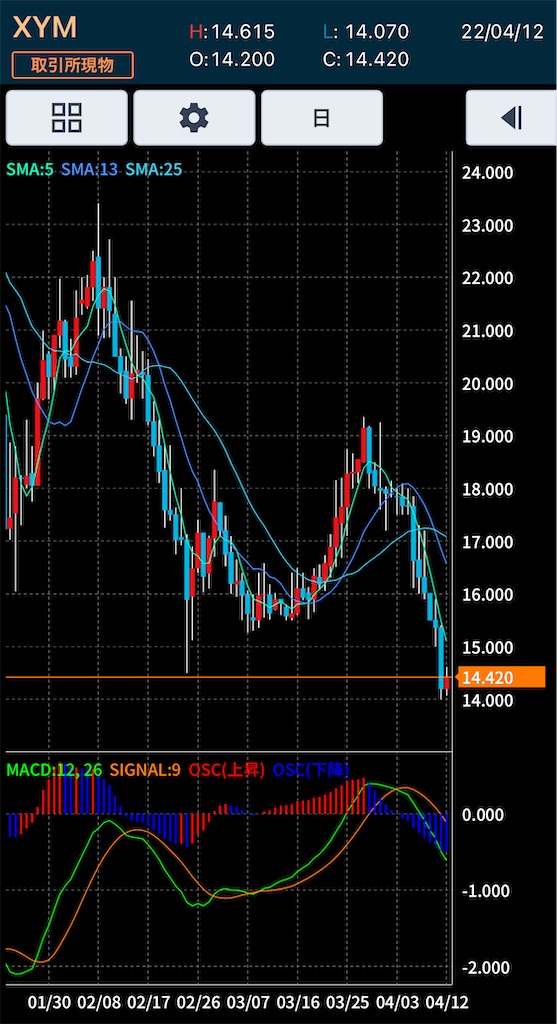This screenshot has width=557, height=1024.
Task: Tap the 取引所現物 market type button
Action: pos(72,65)
